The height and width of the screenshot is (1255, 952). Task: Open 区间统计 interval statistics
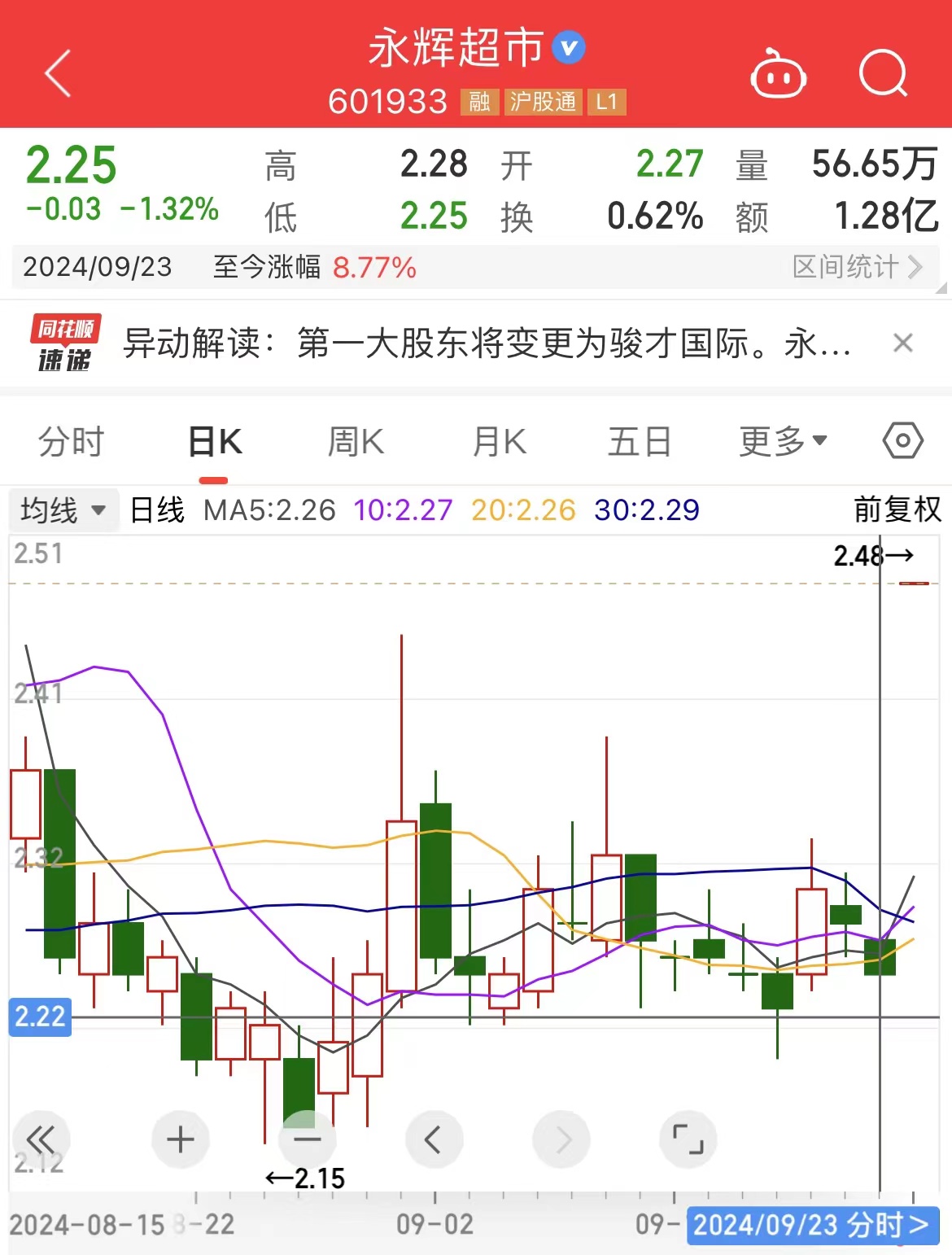(857, 266)
